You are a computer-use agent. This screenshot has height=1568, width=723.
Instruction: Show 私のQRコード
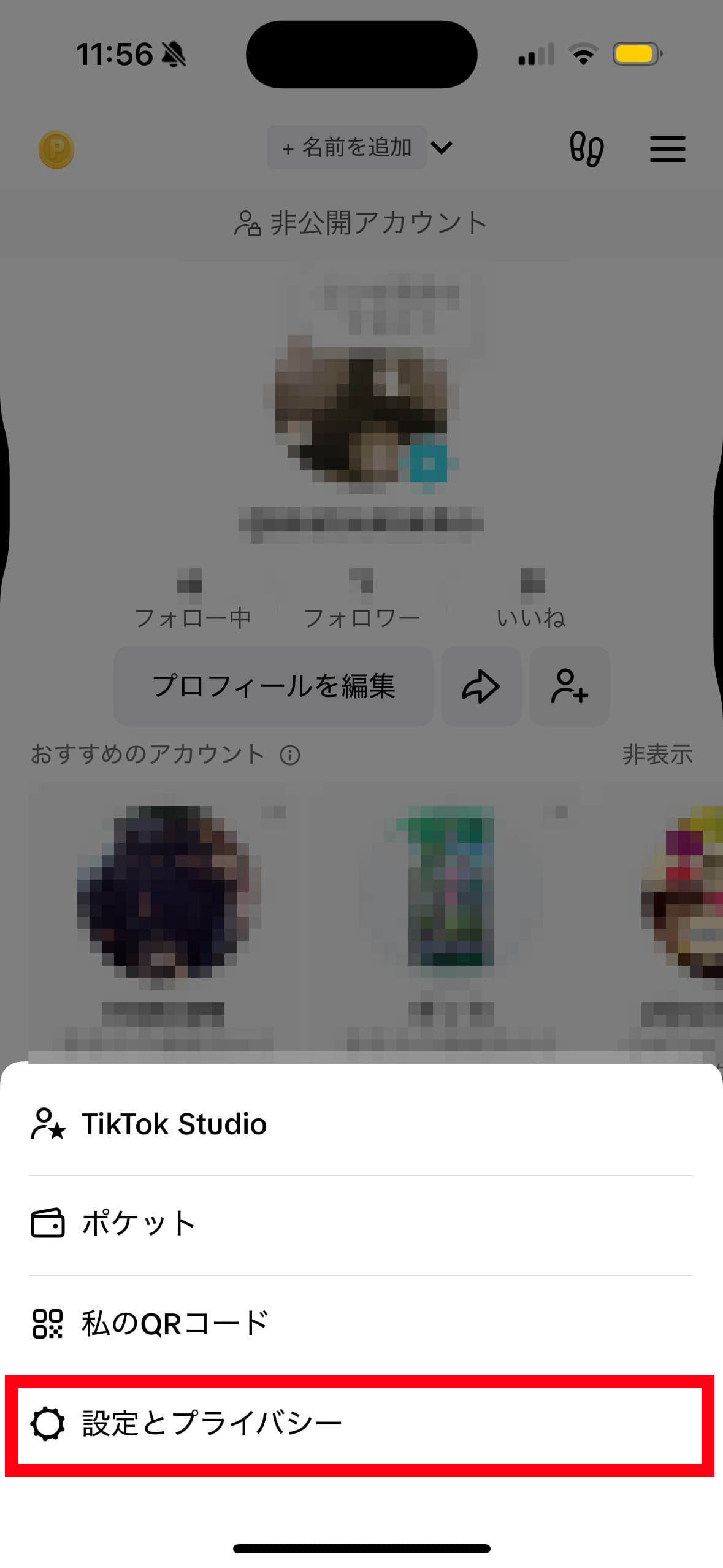[x=175, y=1323]
